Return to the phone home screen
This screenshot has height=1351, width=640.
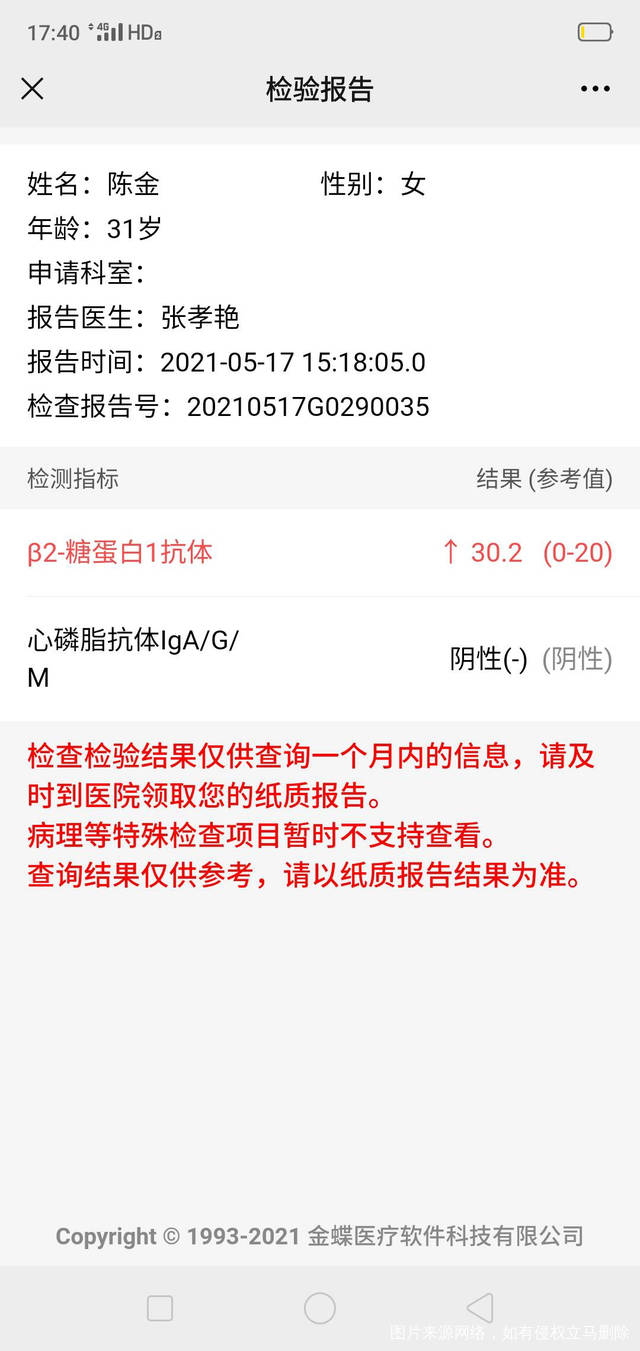[320, 1307]
